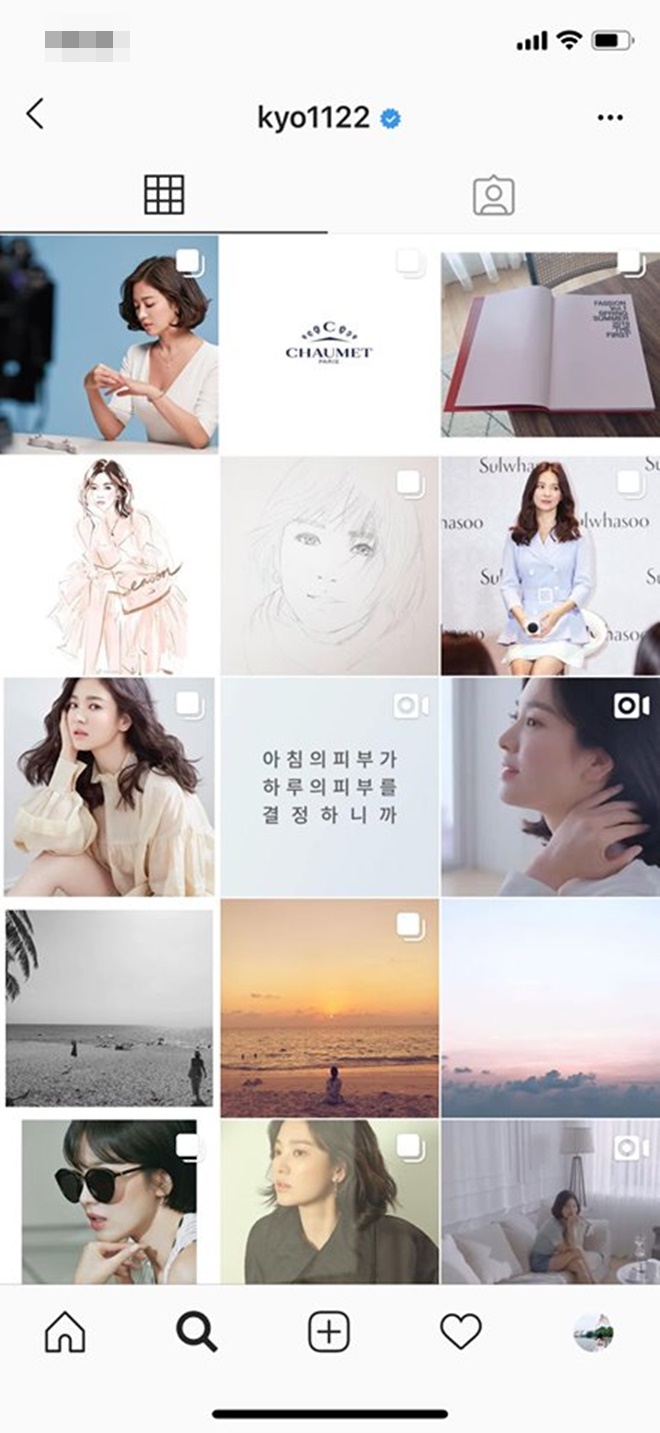Screen dimensions: 660x1433
Task: Open the pencil sketch portrait post
Action: pos(329,566)
